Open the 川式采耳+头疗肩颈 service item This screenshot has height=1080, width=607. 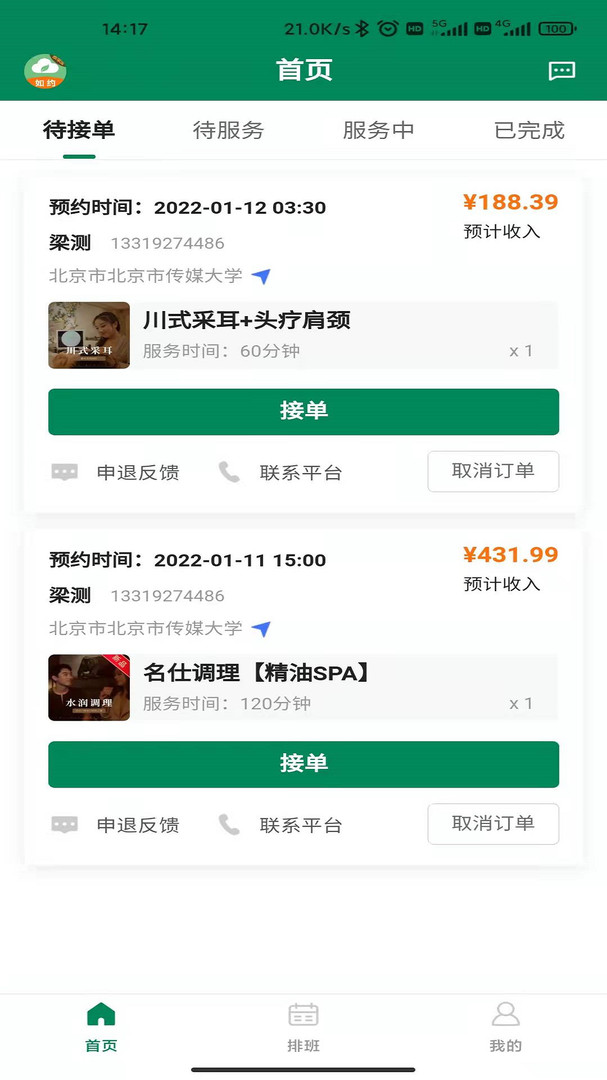tap(303, 335)
